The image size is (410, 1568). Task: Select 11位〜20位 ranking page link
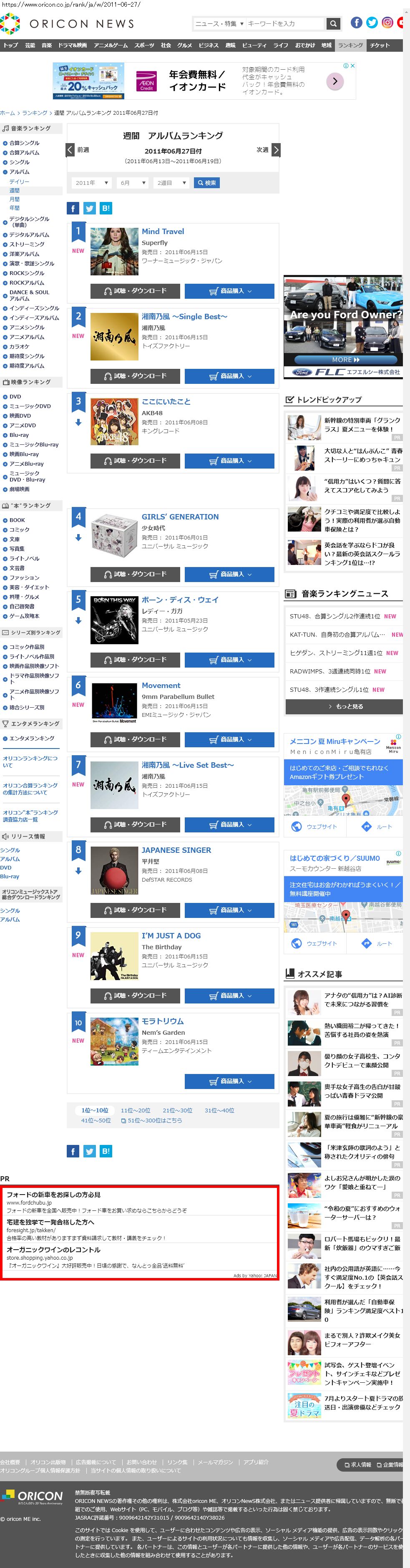pyautogui.click(x=135, y=1110)
